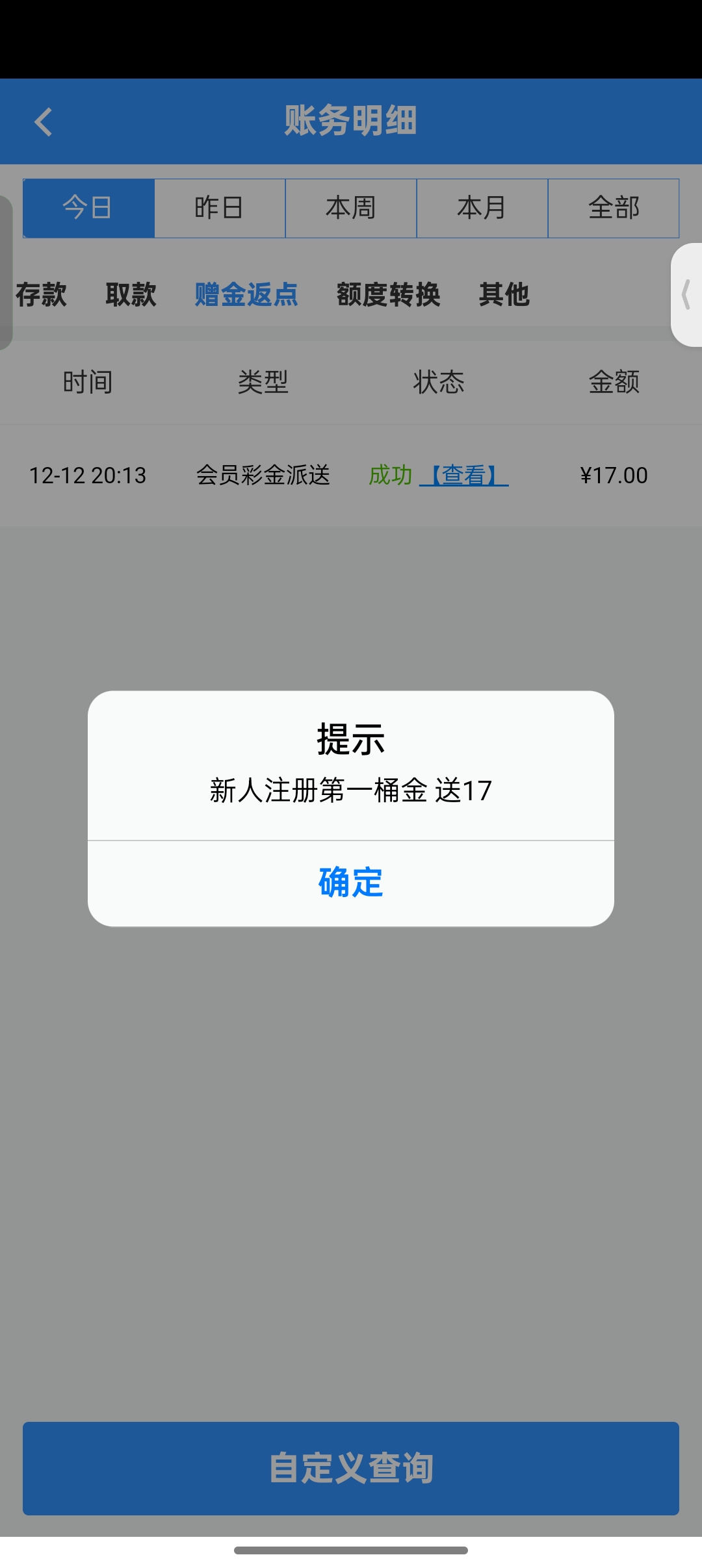Viewport: 702px width, 1568px height.
Task: Tap the 金额 column header
Action: (x=614, y=383)
